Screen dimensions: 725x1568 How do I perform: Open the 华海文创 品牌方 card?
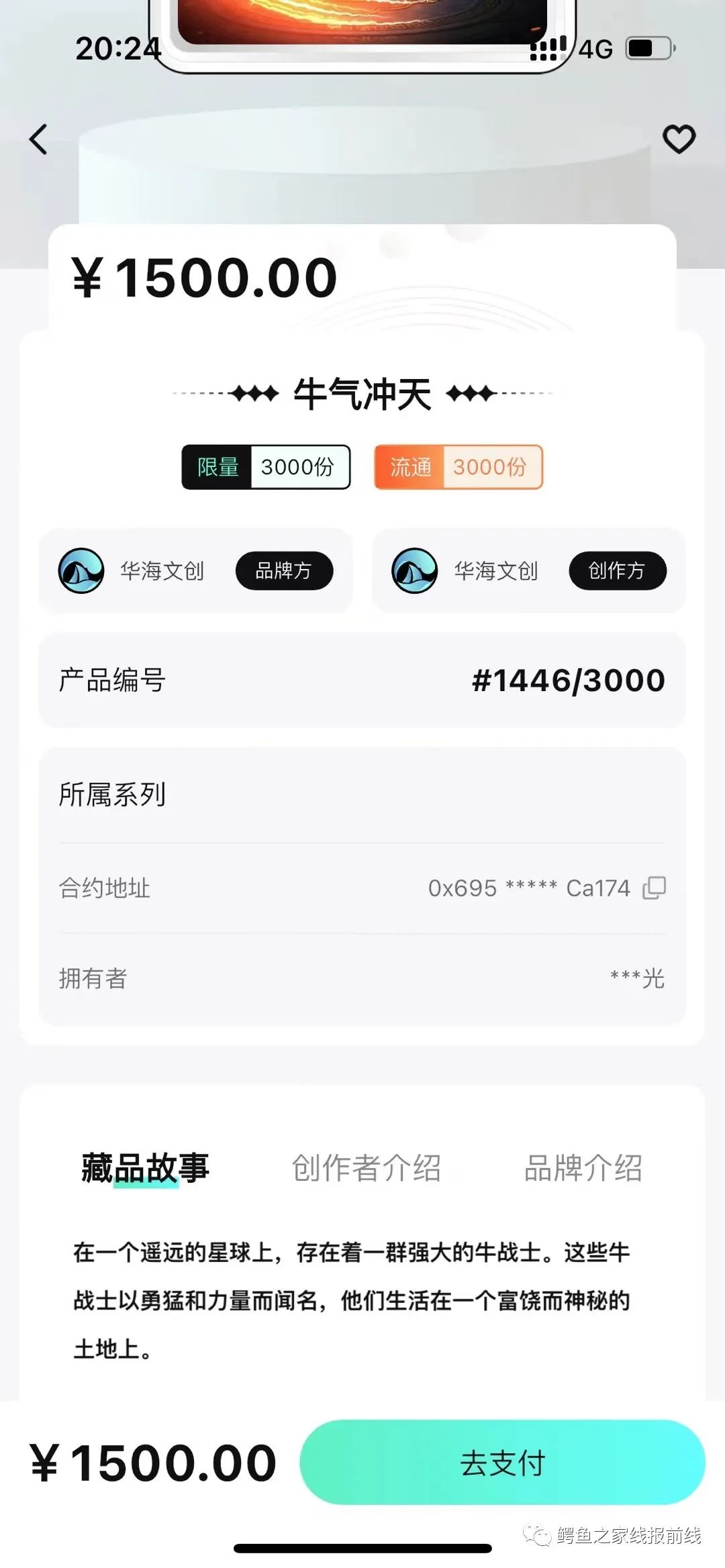[195, 571]
